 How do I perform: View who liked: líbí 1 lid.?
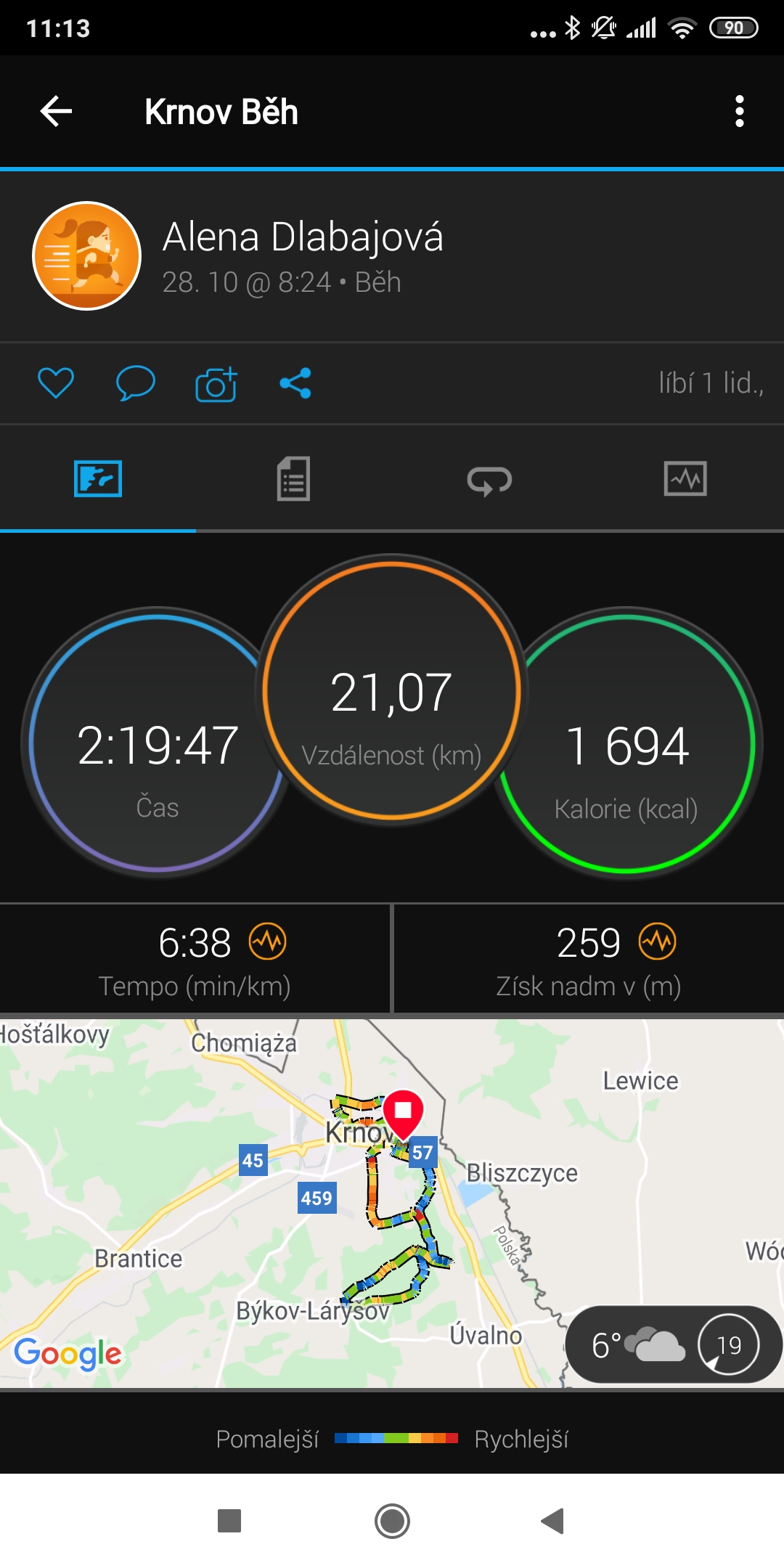tap(711, 383)
